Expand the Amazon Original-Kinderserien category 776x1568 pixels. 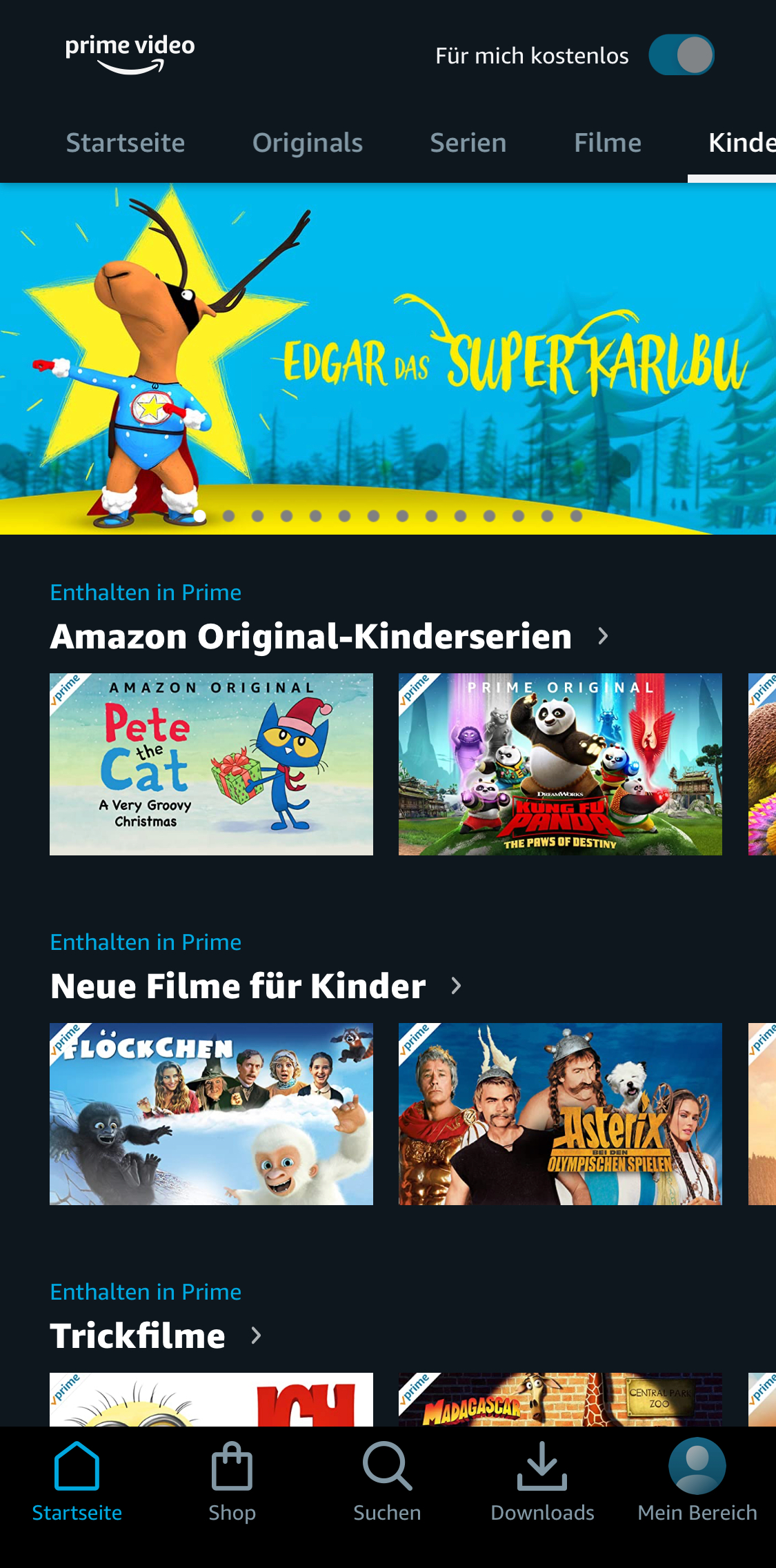point(603,636)
